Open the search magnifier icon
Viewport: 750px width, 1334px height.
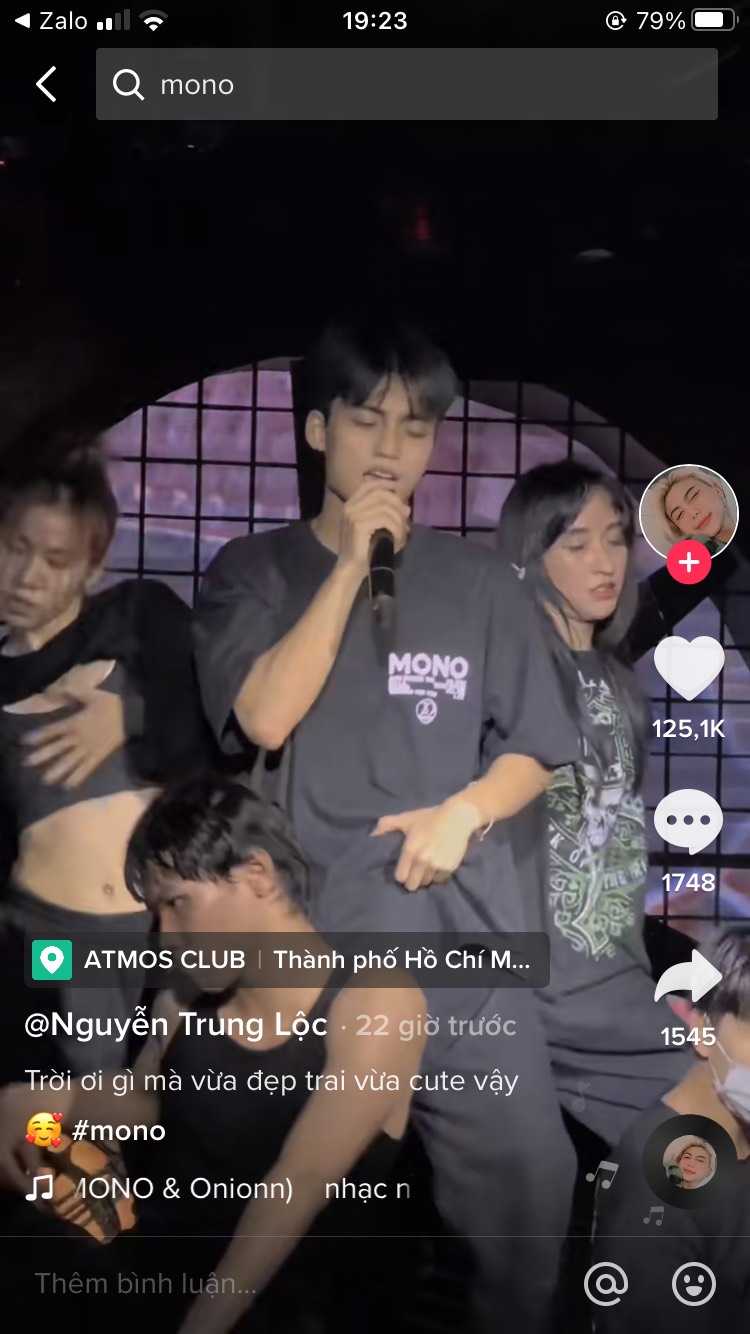coord(128,84)
